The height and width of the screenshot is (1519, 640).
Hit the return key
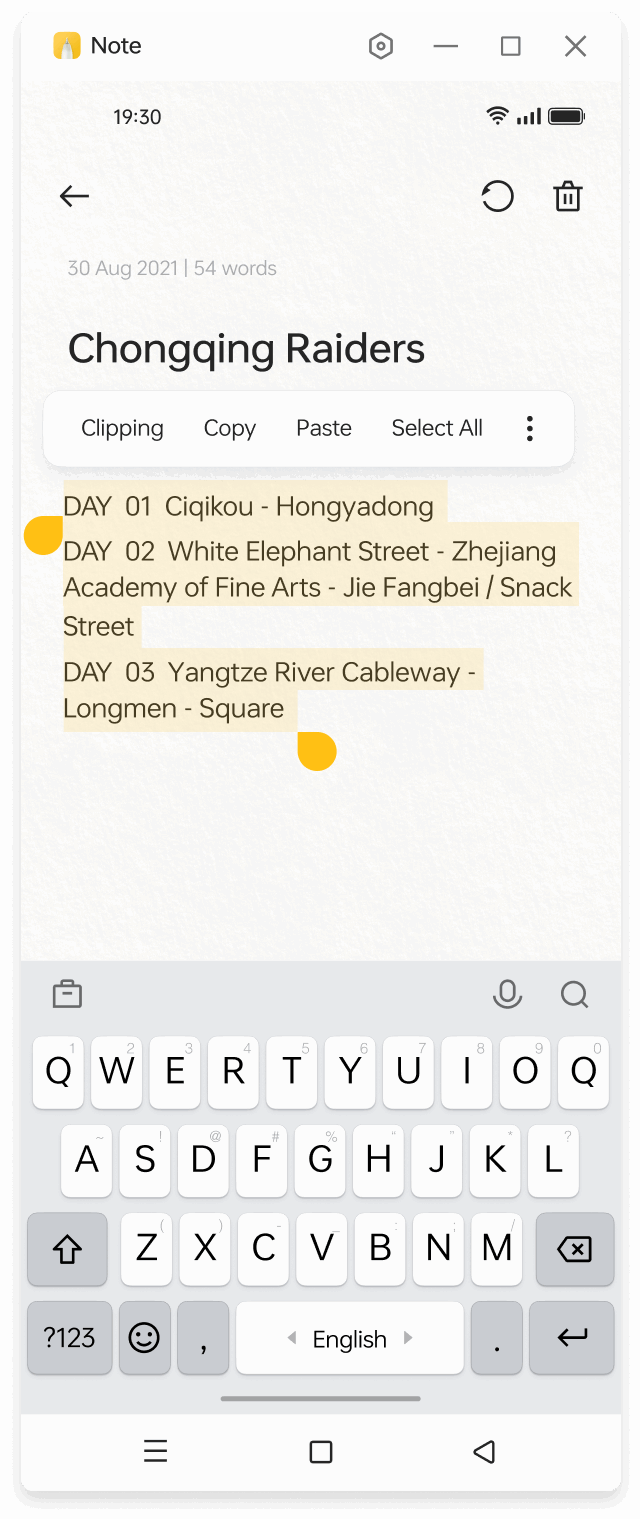(572, 1338)
